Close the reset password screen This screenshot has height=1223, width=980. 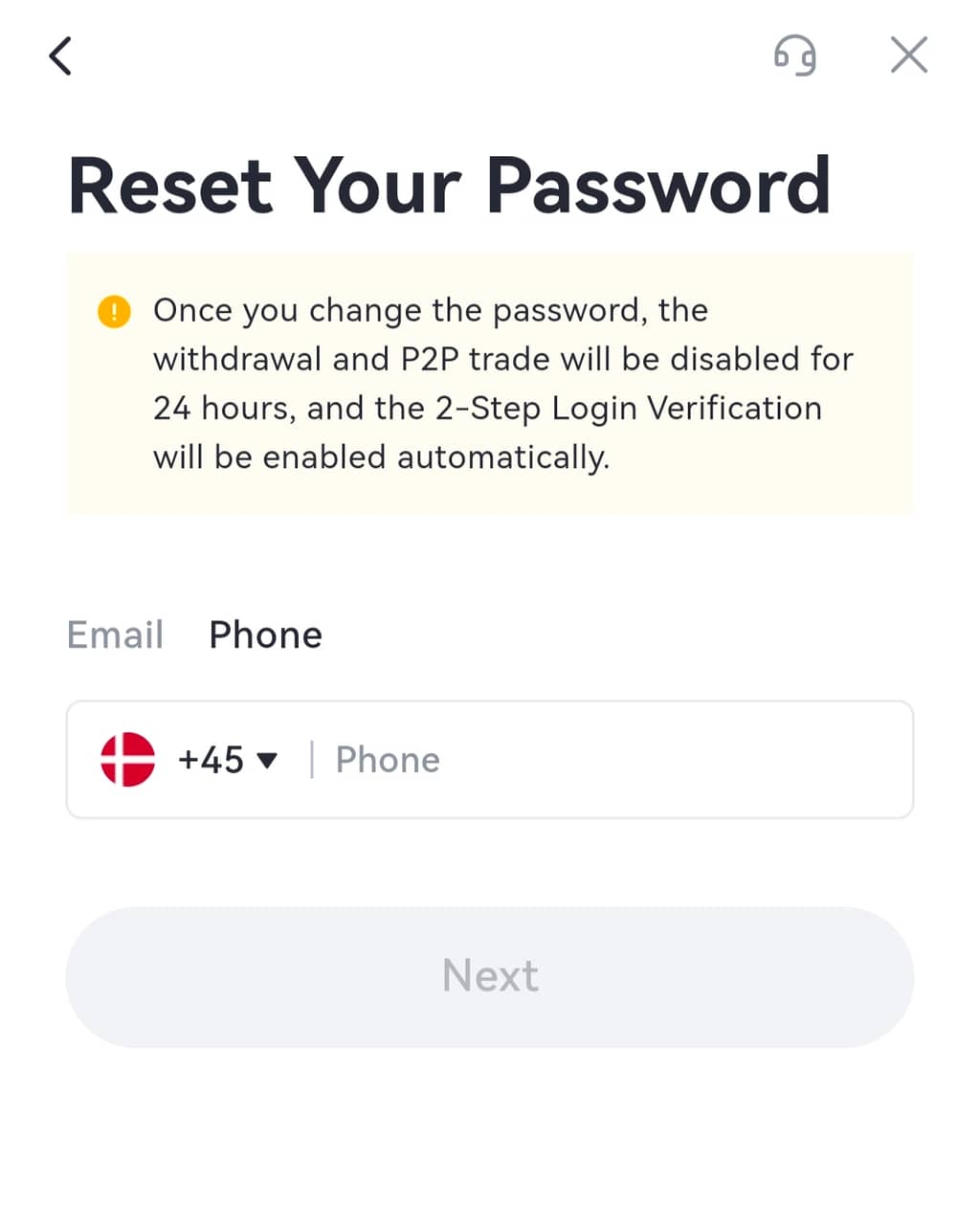coord(908,56)
